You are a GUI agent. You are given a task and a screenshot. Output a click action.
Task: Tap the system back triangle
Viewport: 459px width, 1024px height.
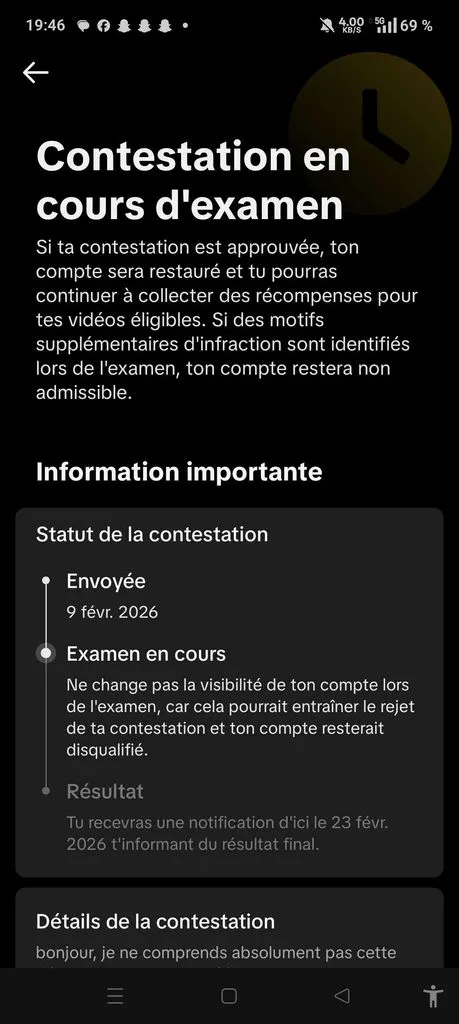pyautogui.click(x=341, y=996)
